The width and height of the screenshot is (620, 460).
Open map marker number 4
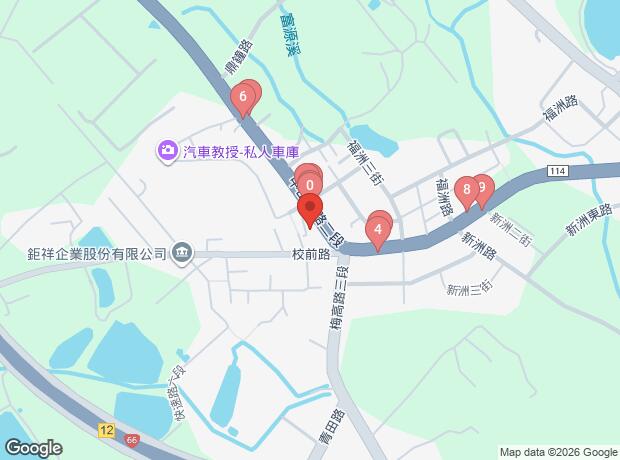pos(377,230)
